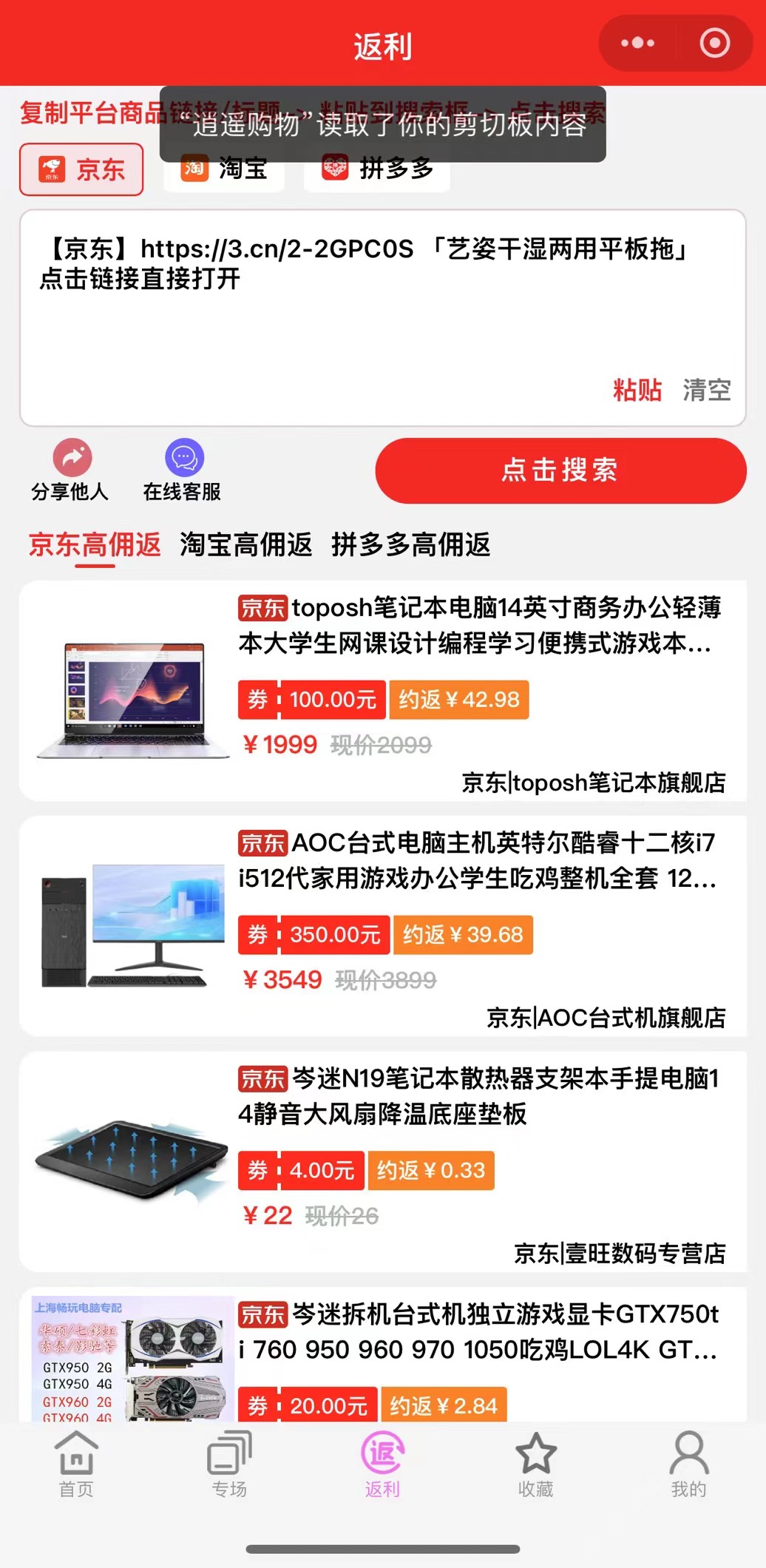The image size is (766, 1568).
Task: Clear the text box with 清空
Action: coord(706,390)
